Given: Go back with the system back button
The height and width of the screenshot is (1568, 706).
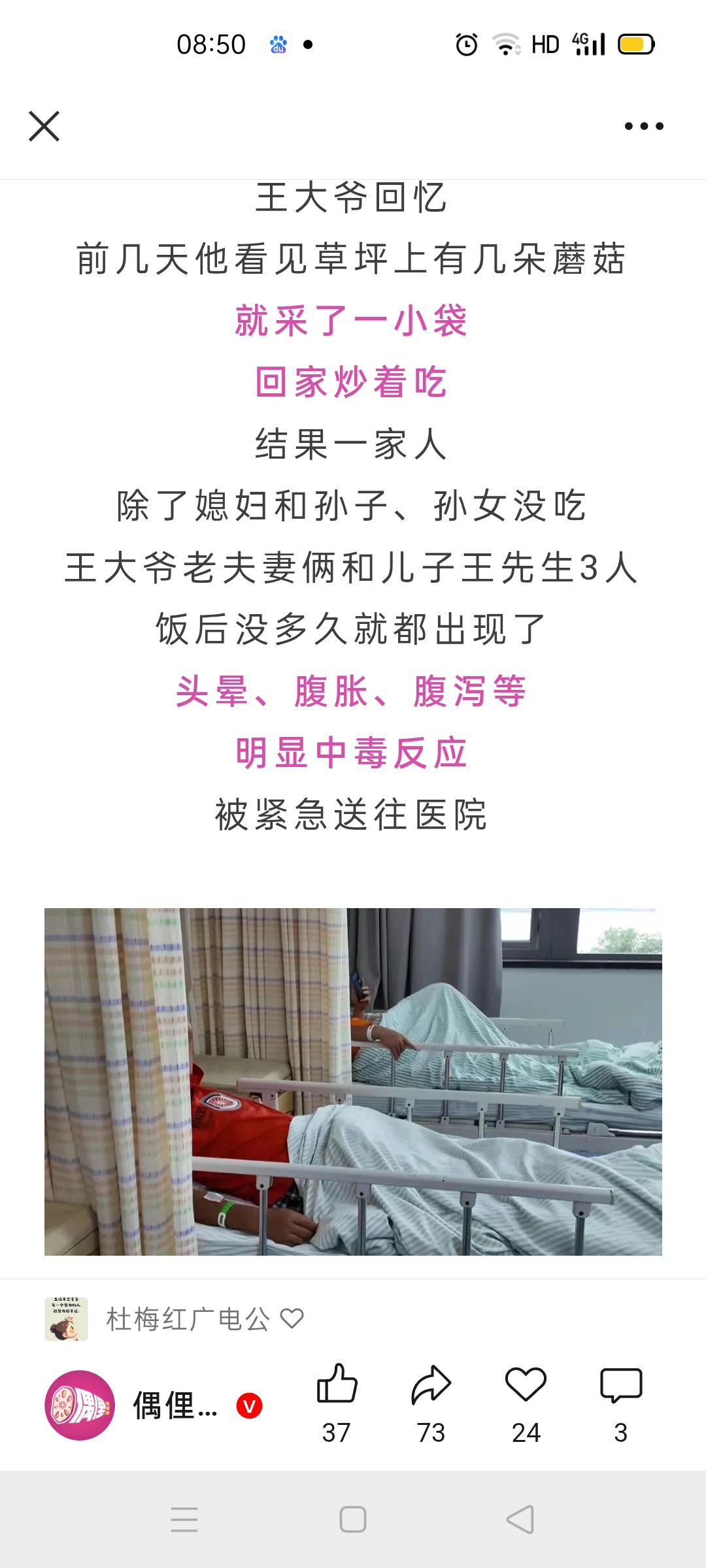Looking at the screenshot, I should pyautogui.click(x=520, y=1520).
